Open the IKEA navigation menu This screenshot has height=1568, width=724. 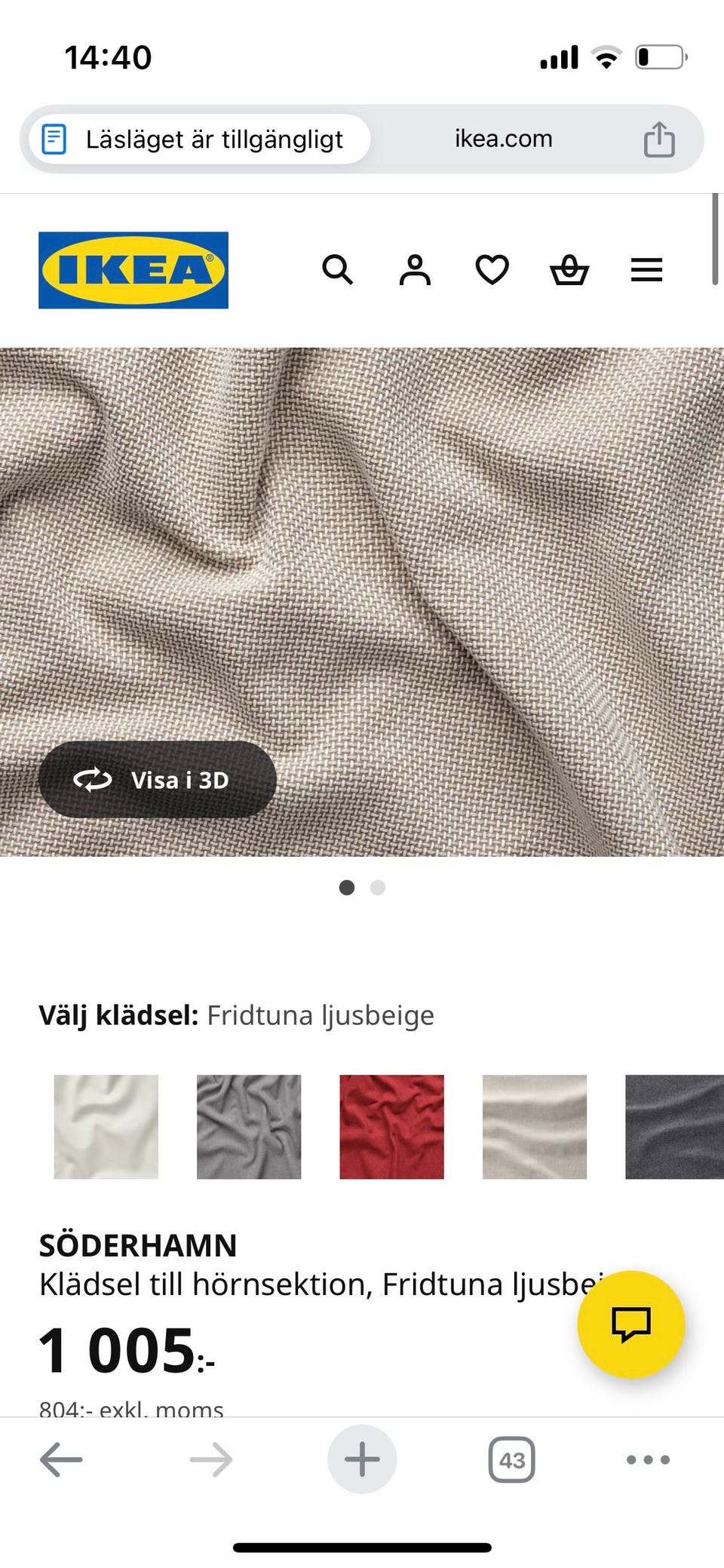tap(646, 269)
